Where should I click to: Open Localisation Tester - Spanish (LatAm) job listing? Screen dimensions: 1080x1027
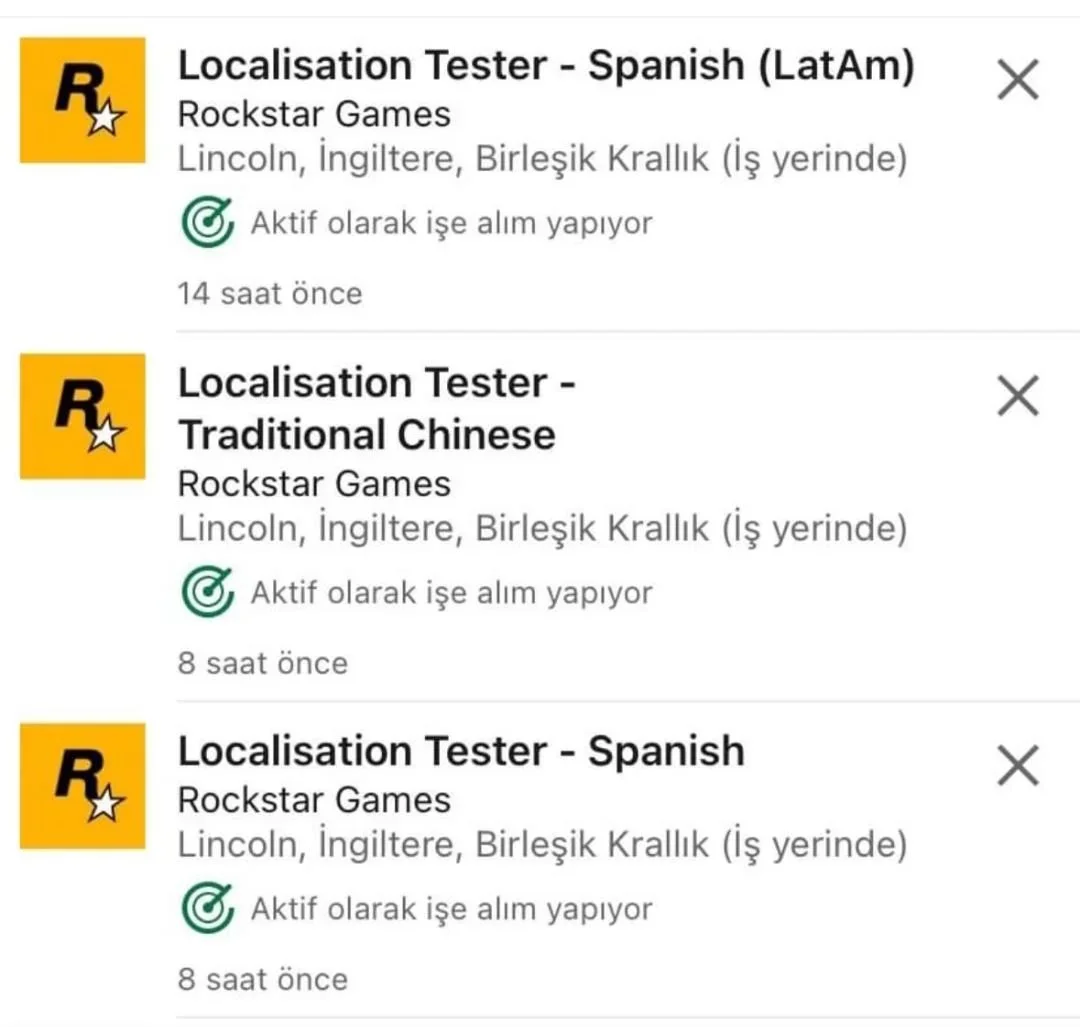click(x=545, y=67)
